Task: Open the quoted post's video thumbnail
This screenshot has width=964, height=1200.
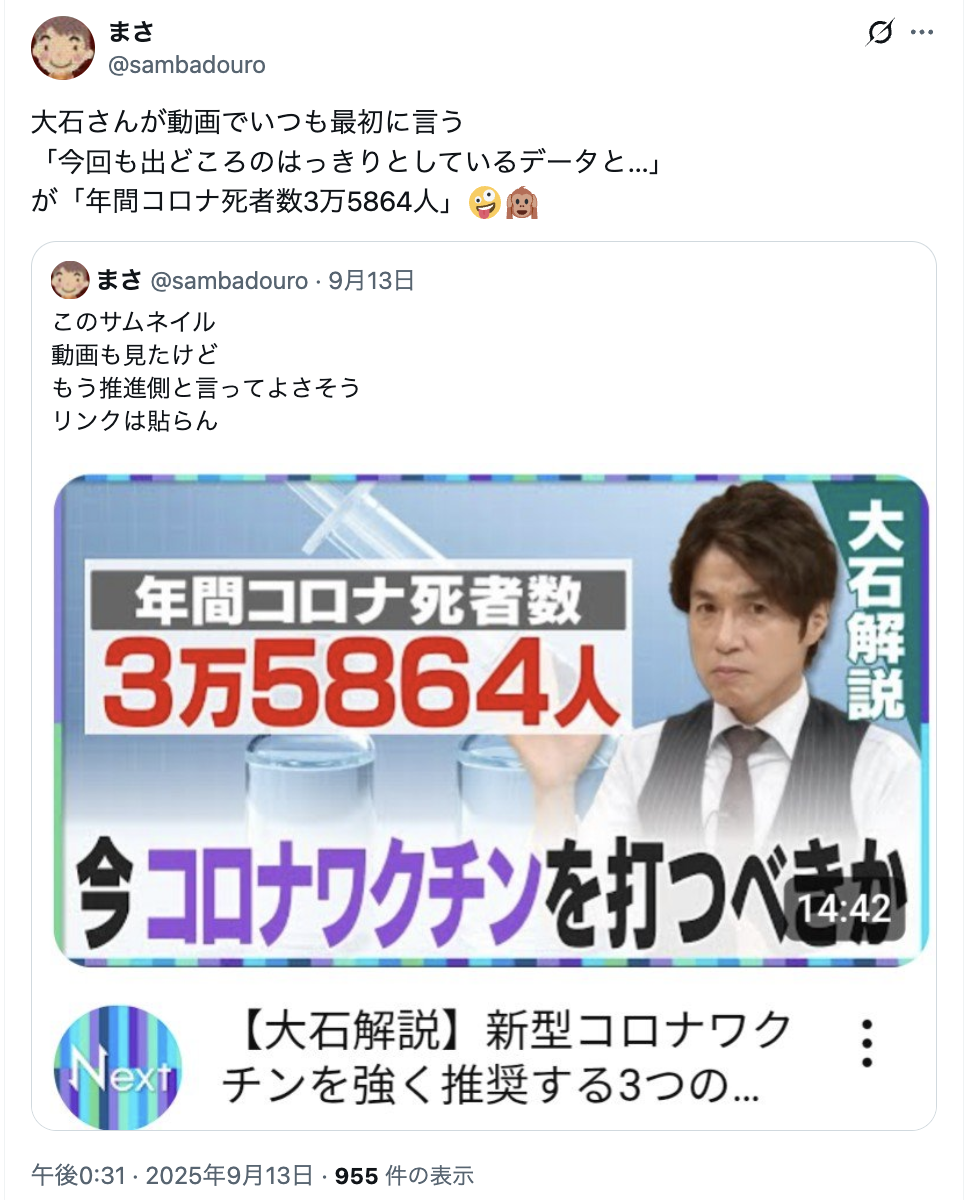Action: (x=490, y=720)
